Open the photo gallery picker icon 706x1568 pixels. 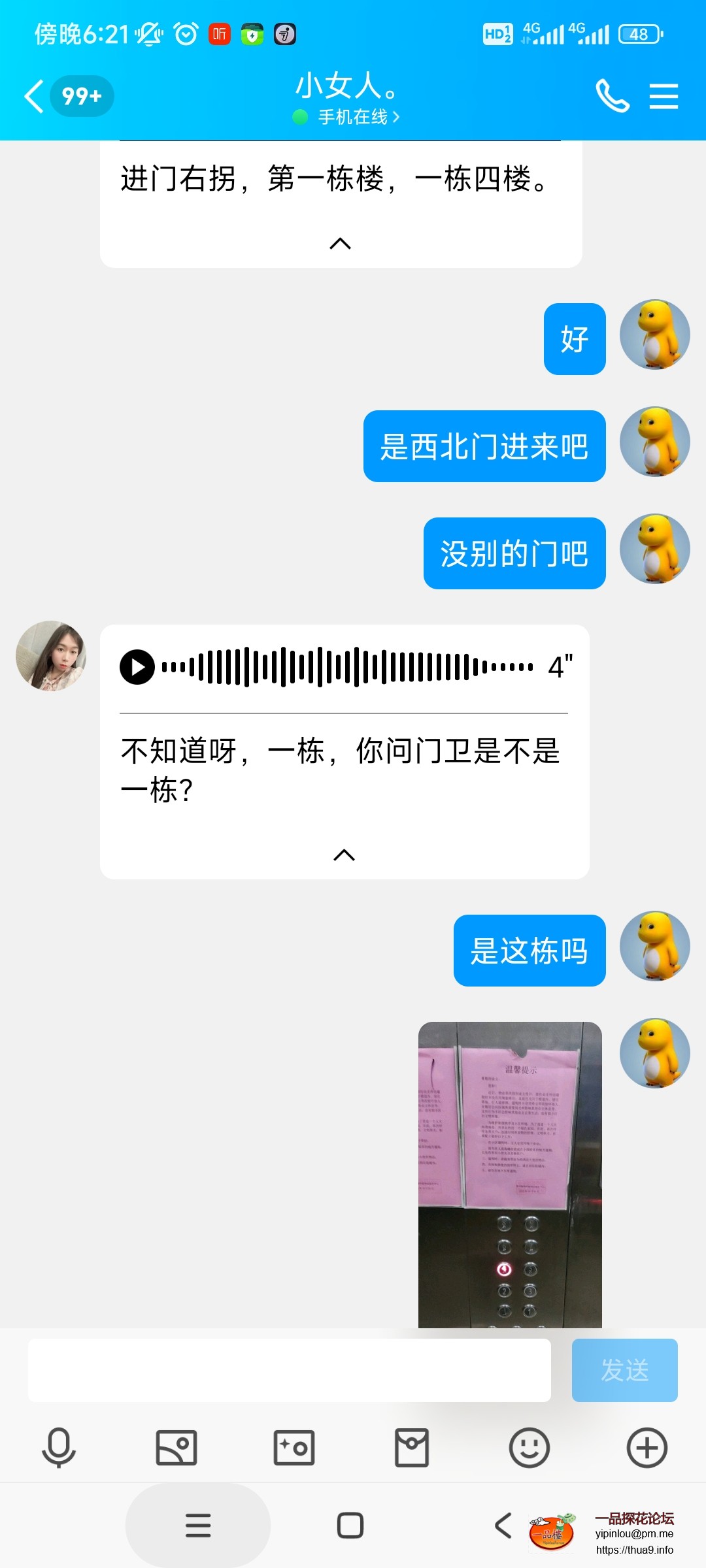176,1448
